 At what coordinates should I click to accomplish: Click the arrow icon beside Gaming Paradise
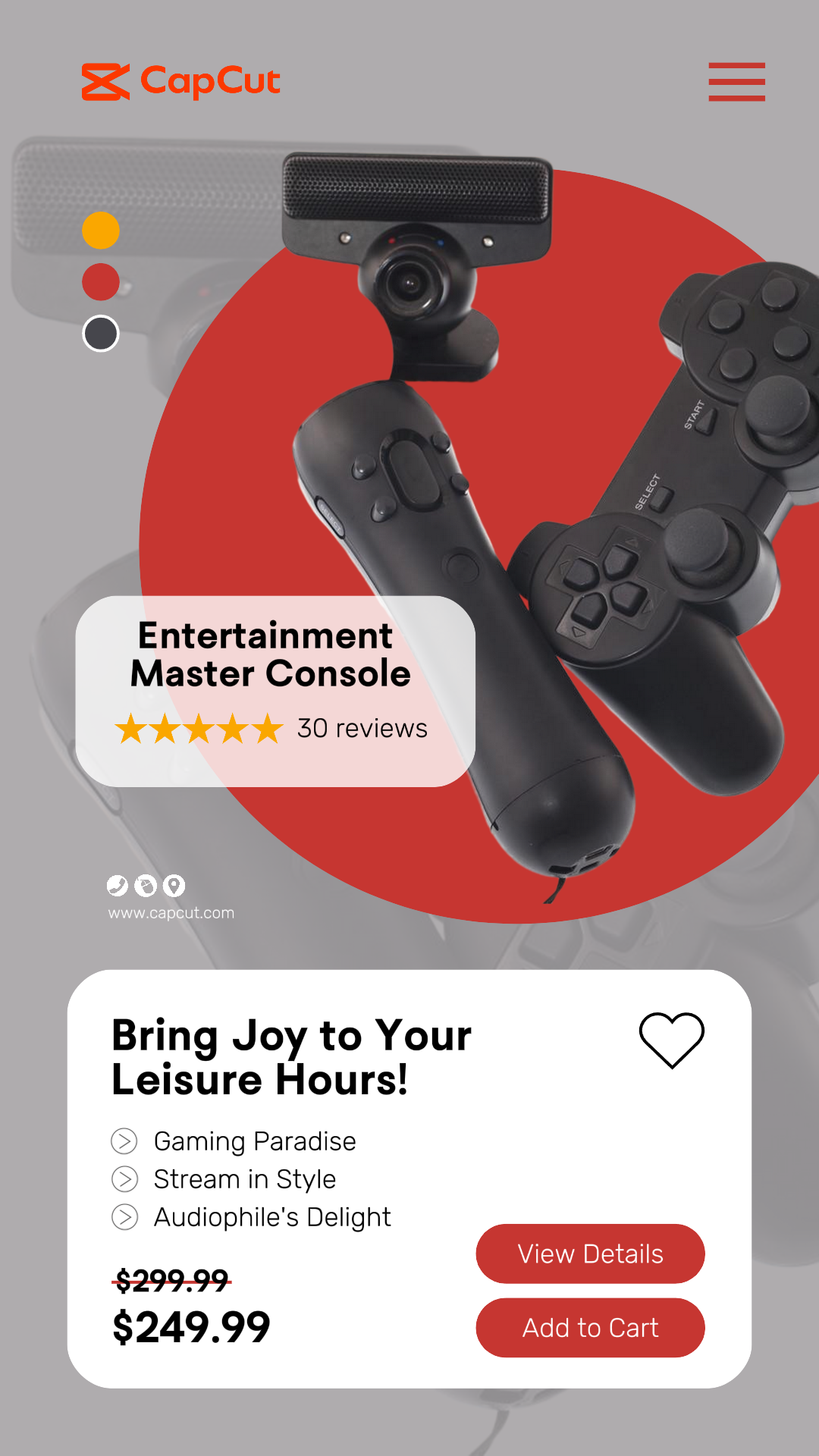point(124,1141)
